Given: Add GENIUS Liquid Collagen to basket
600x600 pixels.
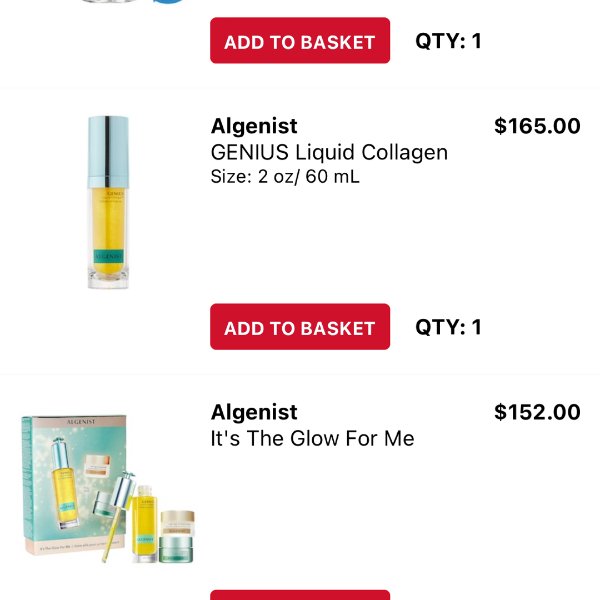Looking at the screenshot, I should point(299,327).
